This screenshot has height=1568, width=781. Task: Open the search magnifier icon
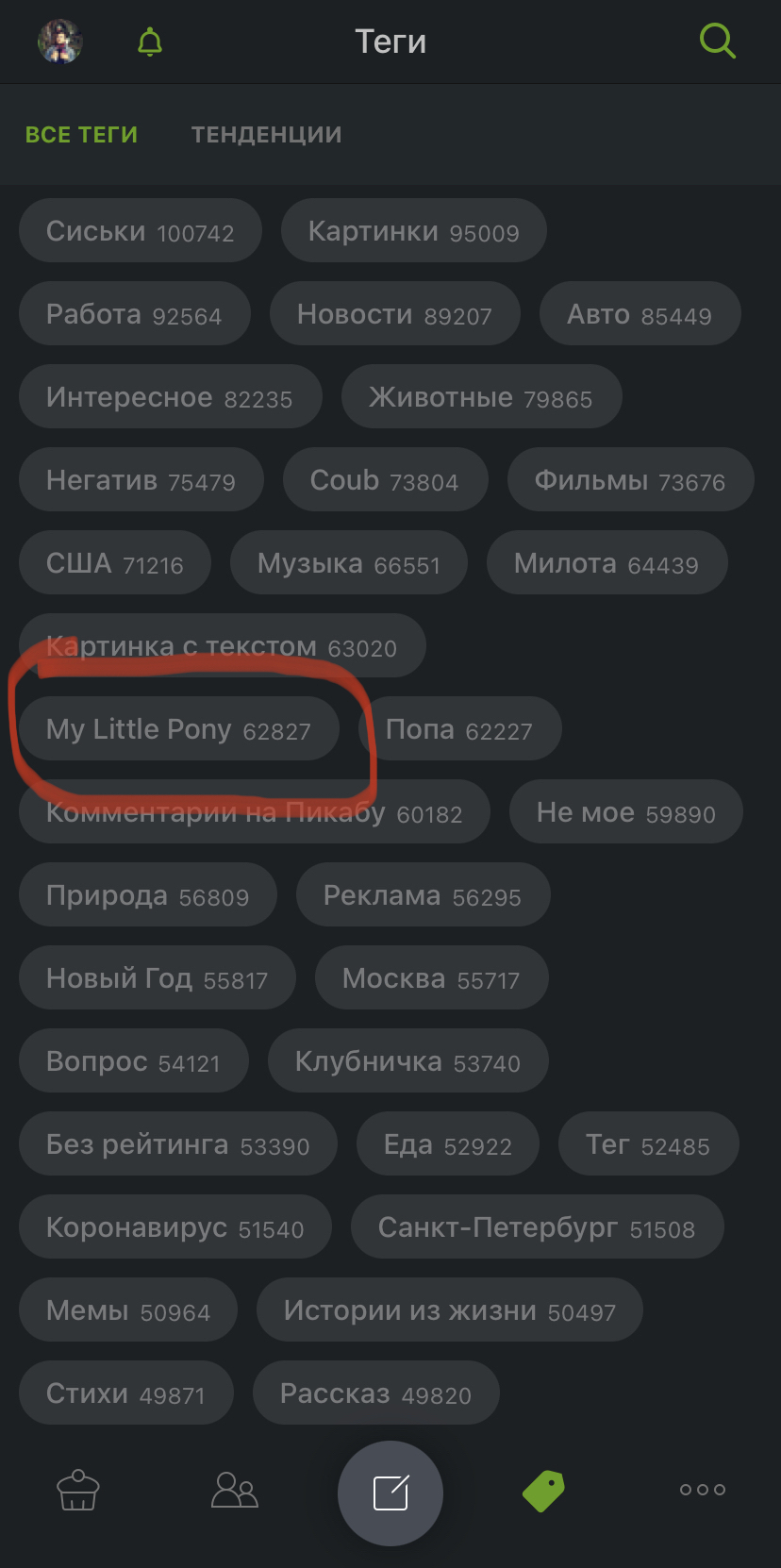718,42
